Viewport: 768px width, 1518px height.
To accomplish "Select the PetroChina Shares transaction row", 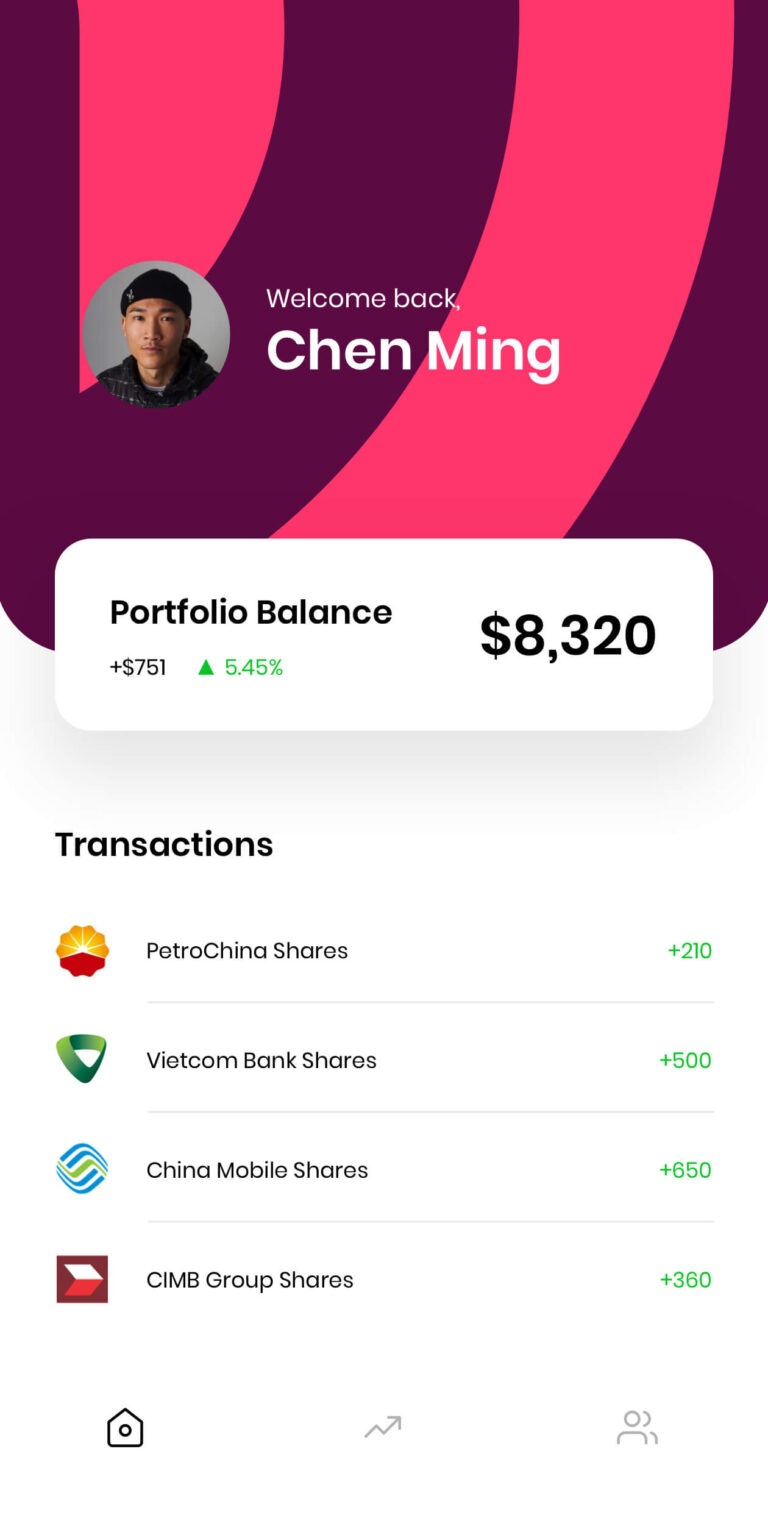I will [247, 950].
